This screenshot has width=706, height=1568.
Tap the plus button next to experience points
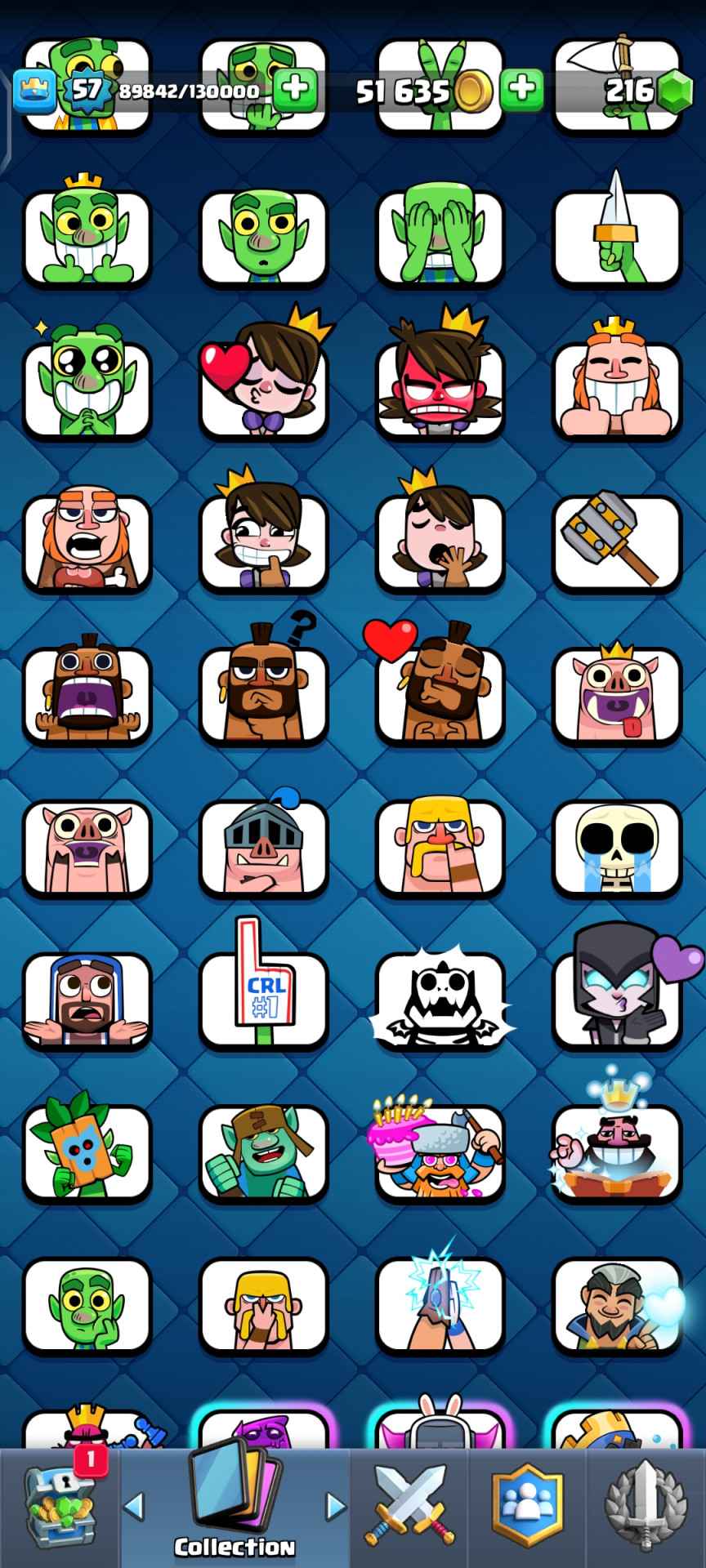[294, 90]
